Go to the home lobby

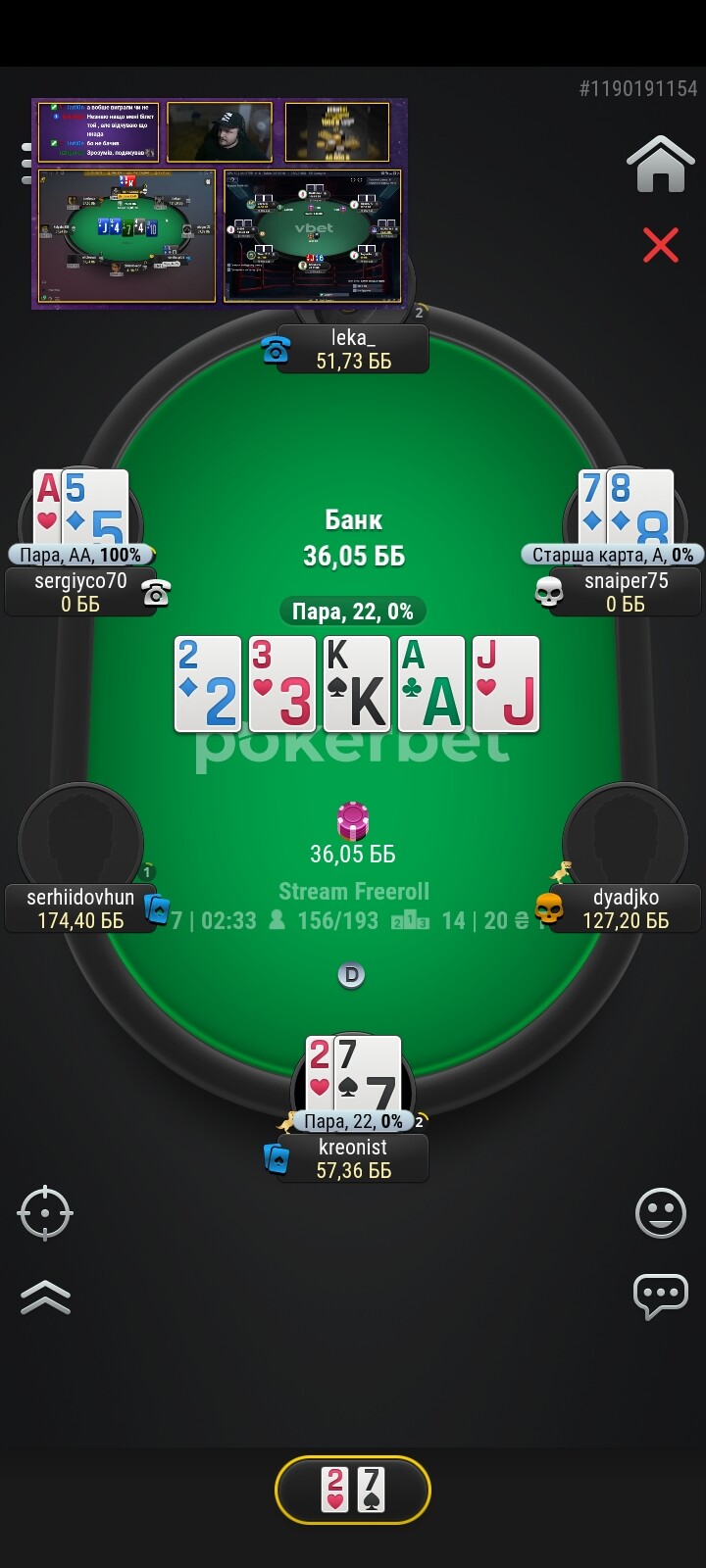click(660, 165)
